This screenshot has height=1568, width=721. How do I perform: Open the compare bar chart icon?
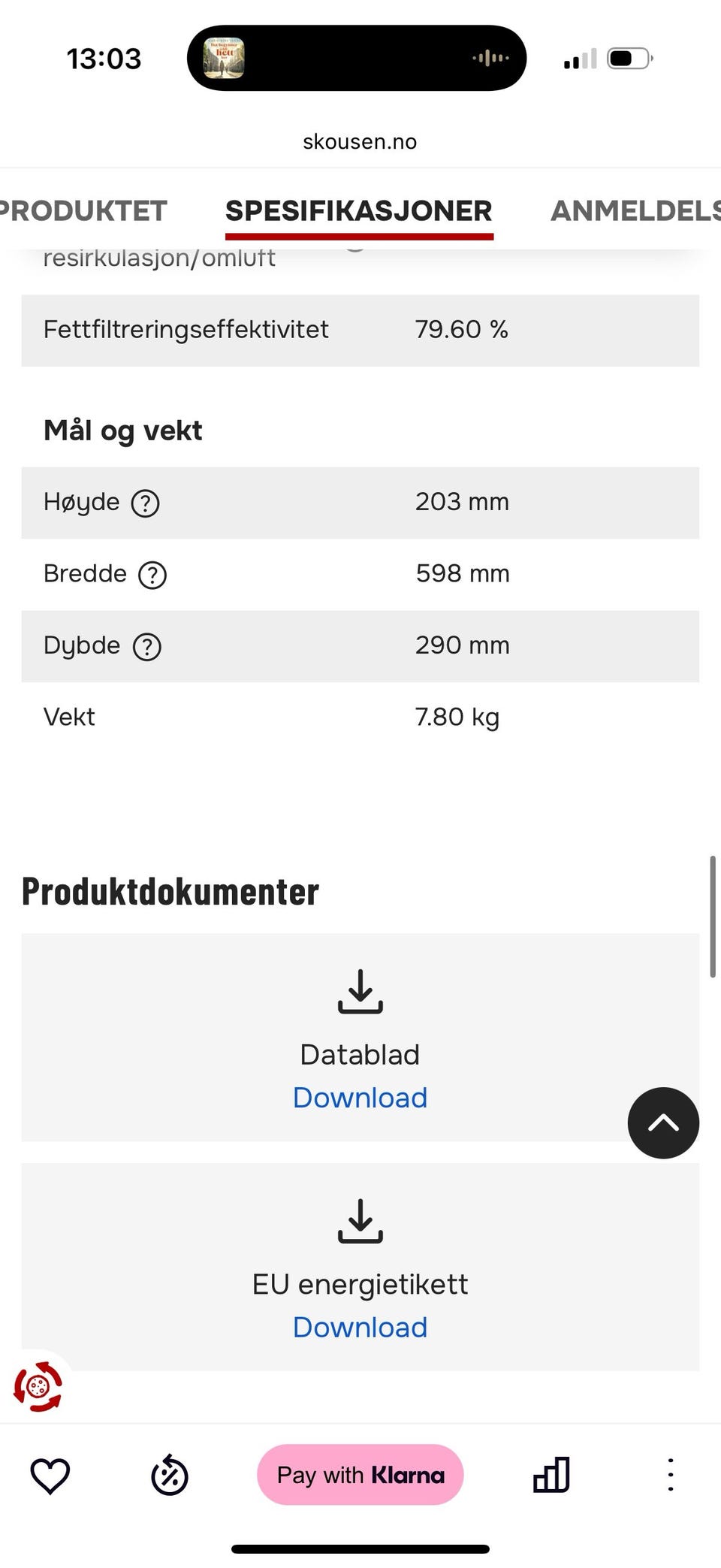point(551,1475)
